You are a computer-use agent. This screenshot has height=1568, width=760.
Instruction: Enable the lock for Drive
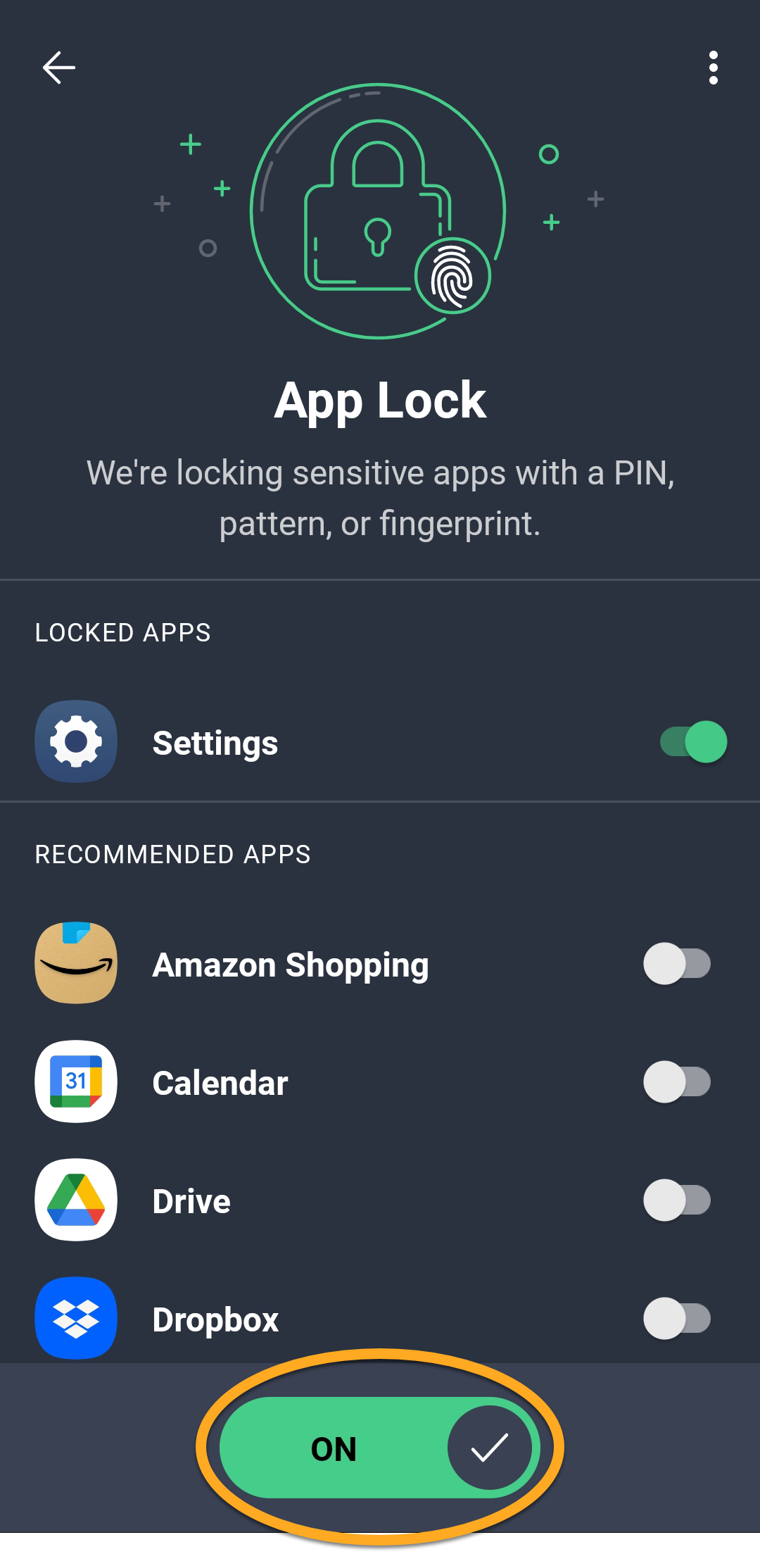(677, 1200)
